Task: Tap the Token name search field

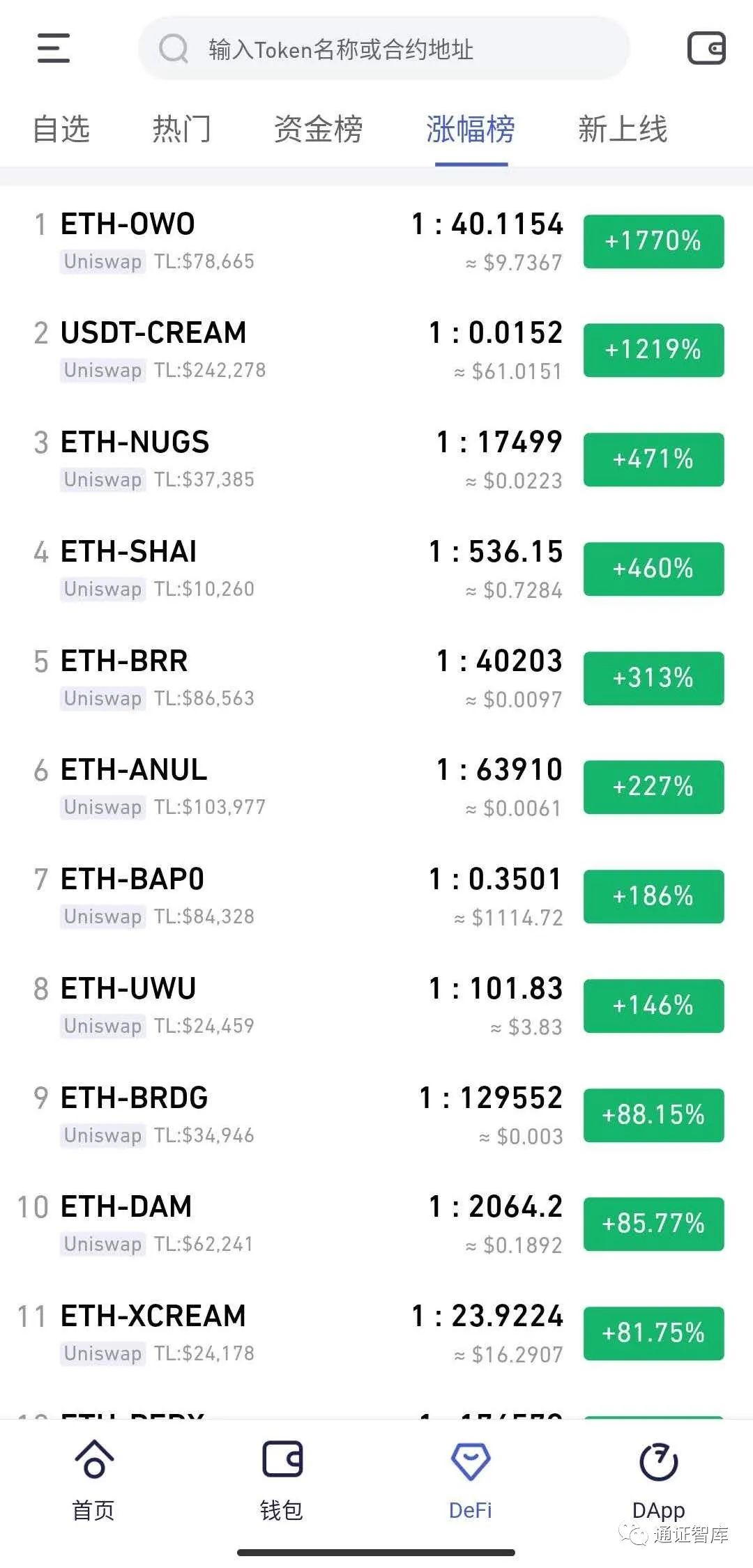Action: [x=383, y=49]
